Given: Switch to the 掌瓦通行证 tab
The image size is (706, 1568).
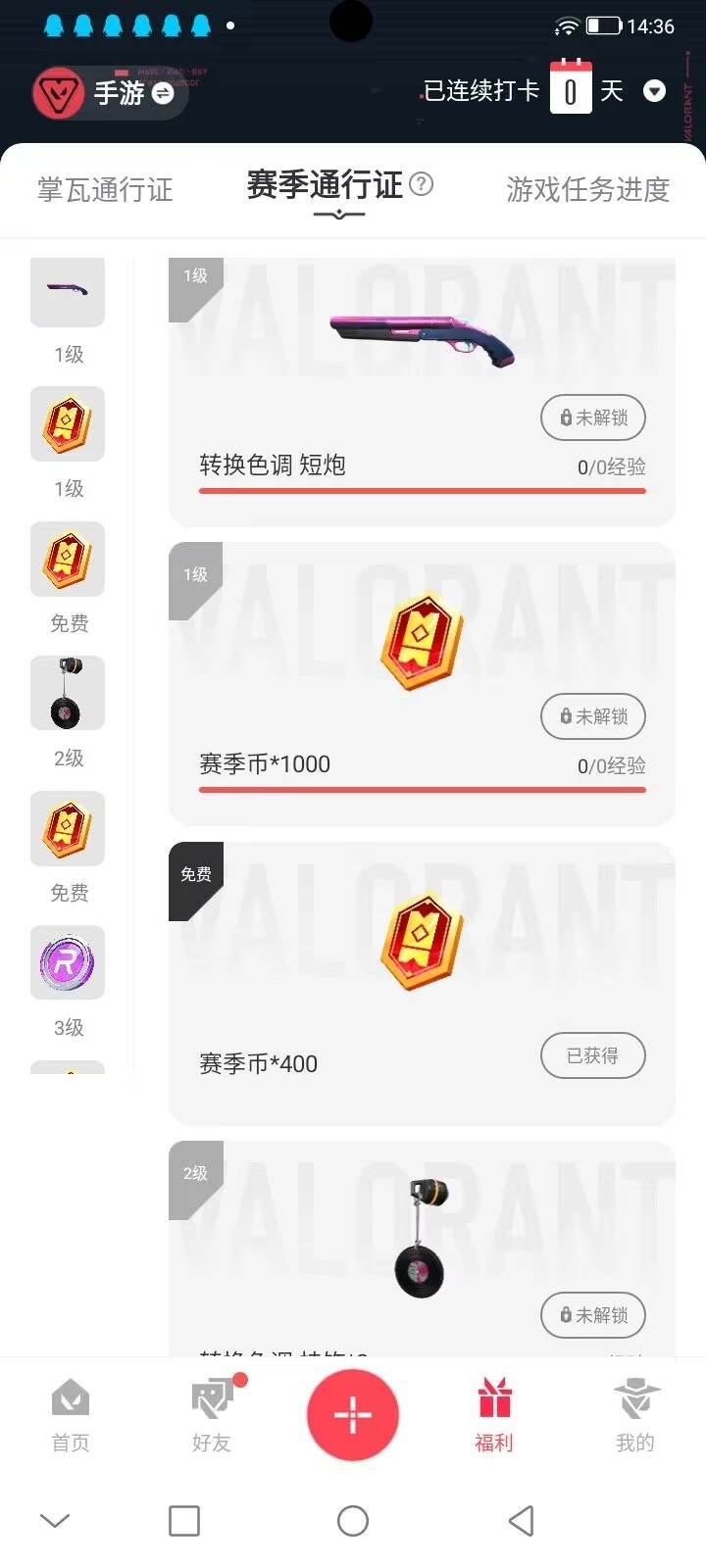Looking at the screenshot, I should [105, 191].
